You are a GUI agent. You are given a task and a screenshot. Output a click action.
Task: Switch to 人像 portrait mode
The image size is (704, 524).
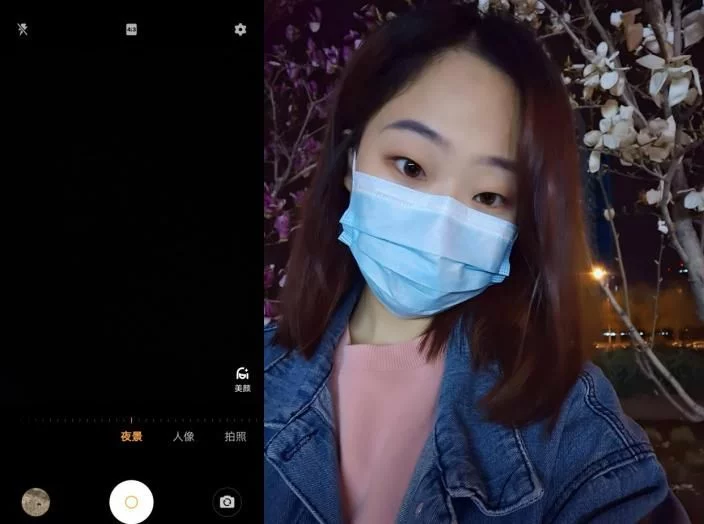click(x=183, y=436)
